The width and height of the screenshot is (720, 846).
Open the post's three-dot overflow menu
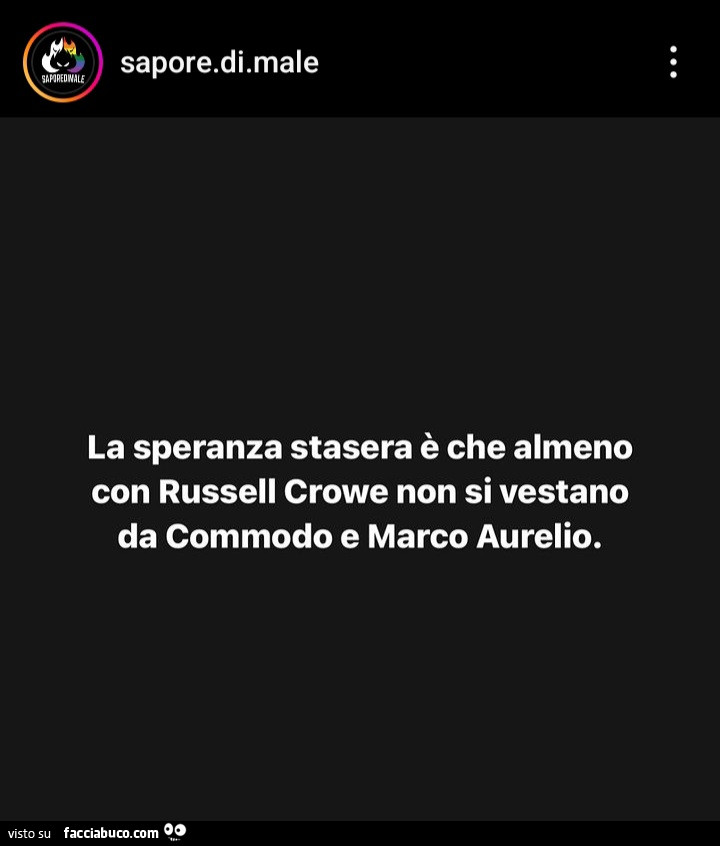tap(673, 62)
